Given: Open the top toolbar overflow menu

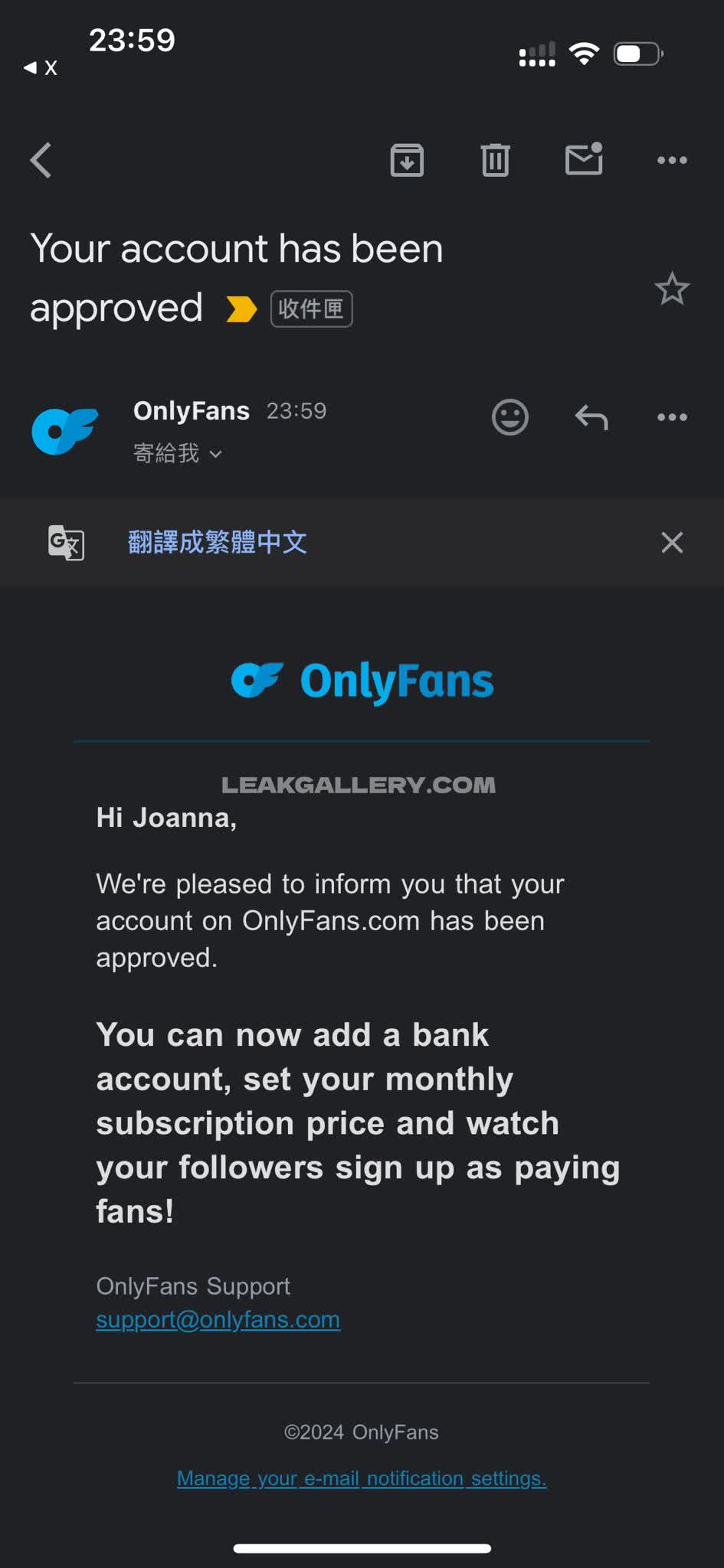Looking at the screenshot, I should (x=672, y=160).
